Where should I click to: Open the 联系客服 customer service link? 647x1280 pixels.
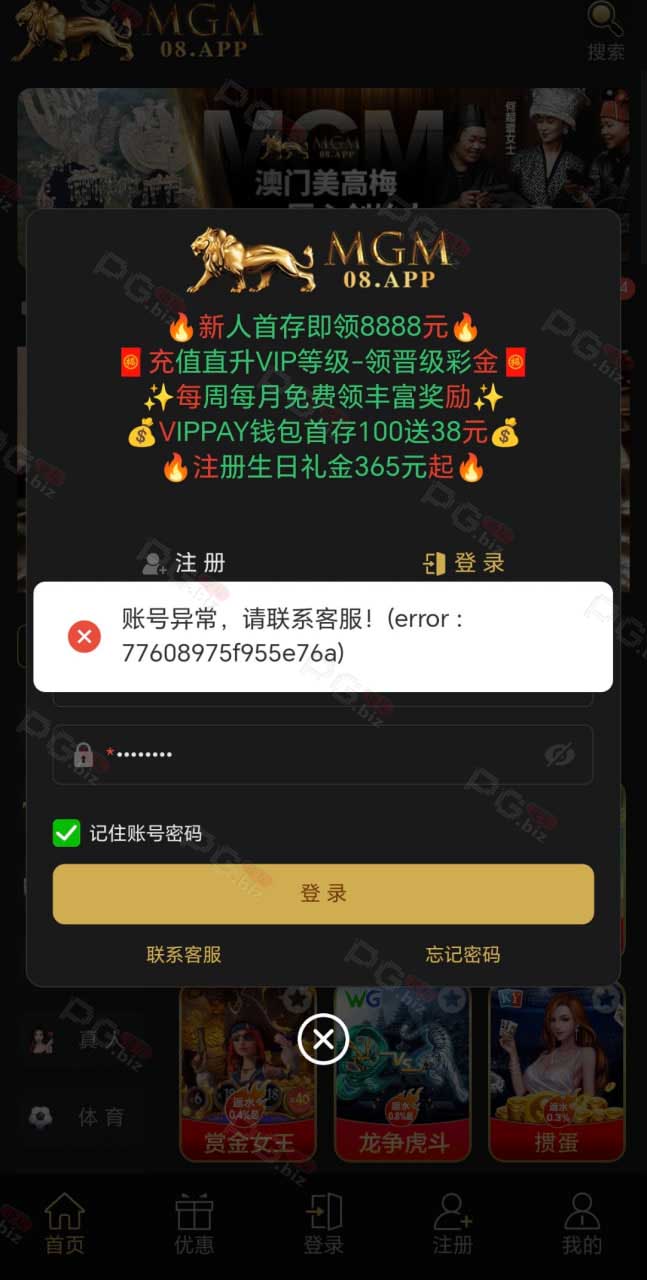pos(184,954)
